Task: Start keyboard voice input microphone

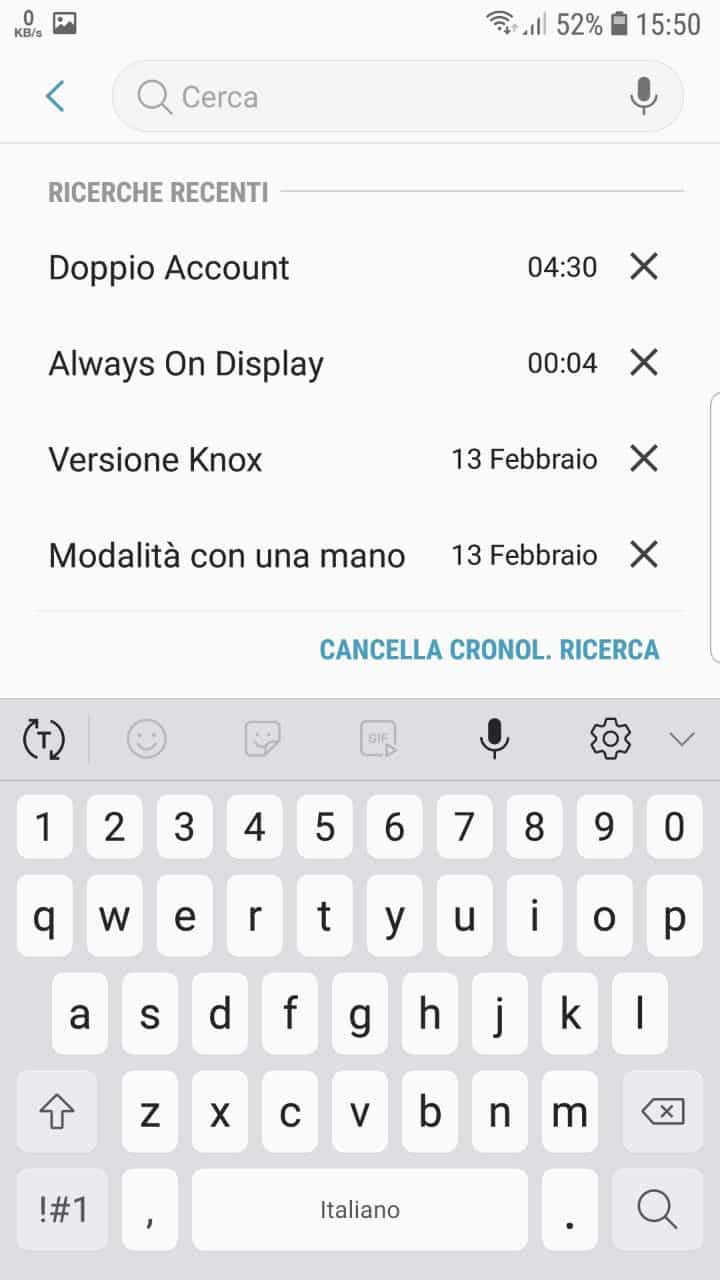Action: pos(494,739)
